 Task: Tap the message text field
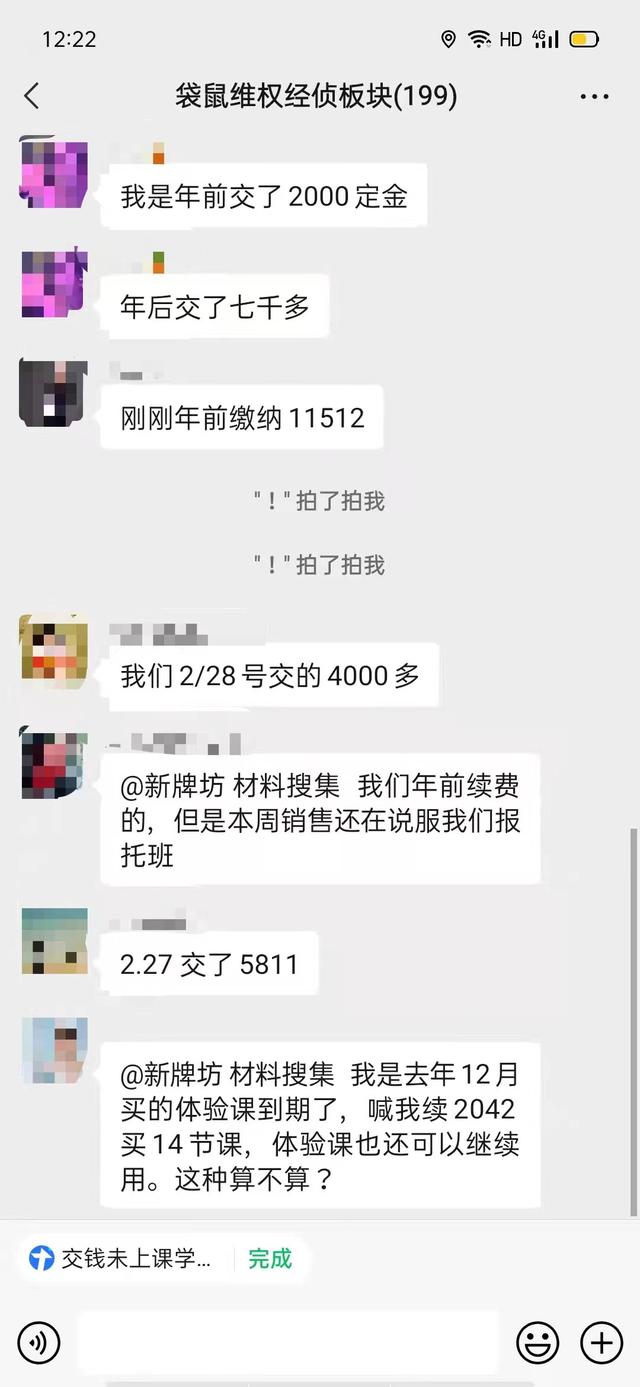tap(288, 1342)
